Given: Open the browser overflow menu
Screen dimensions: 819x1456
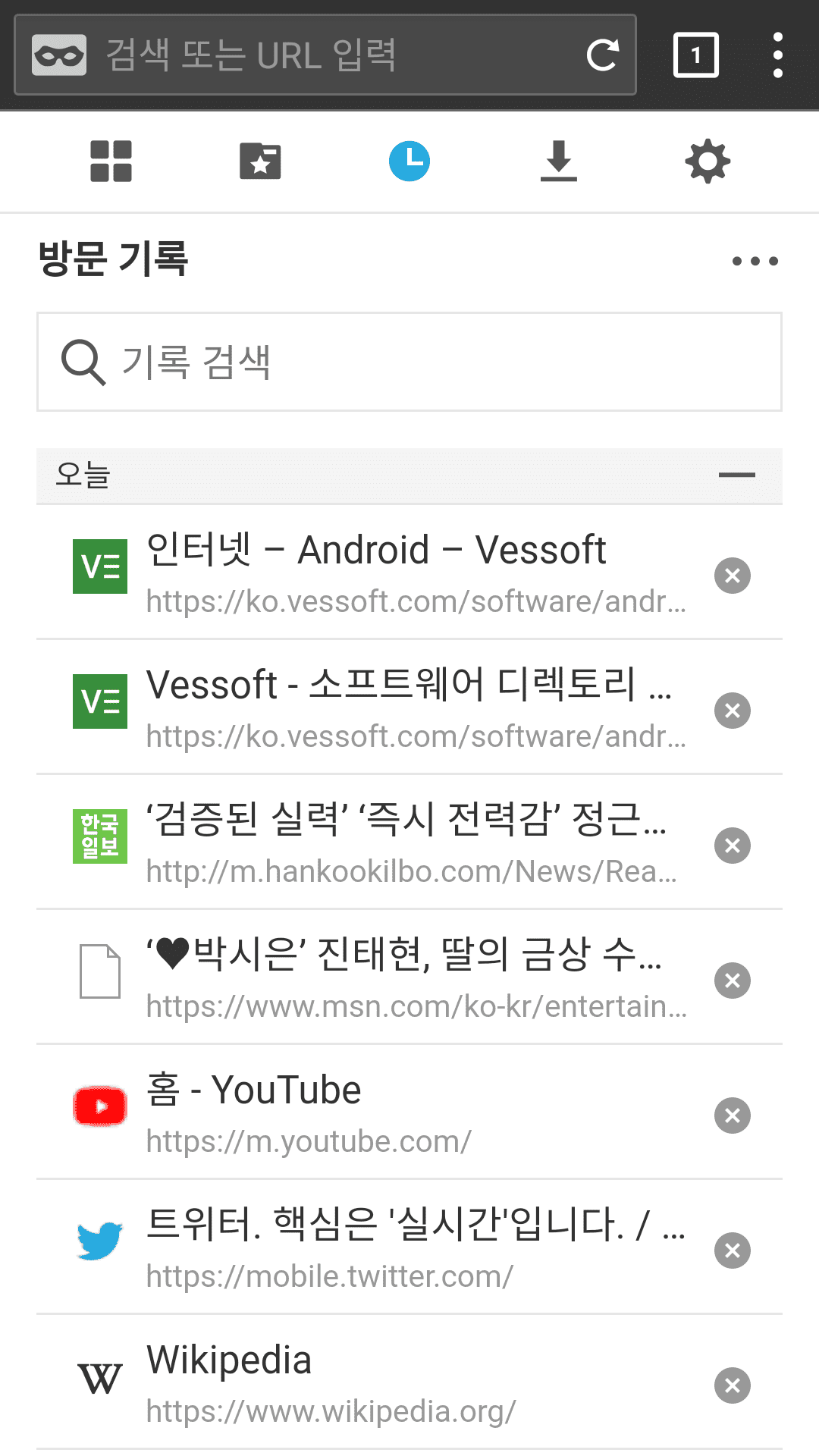Looking at the screenshot, I should [777, 55].
